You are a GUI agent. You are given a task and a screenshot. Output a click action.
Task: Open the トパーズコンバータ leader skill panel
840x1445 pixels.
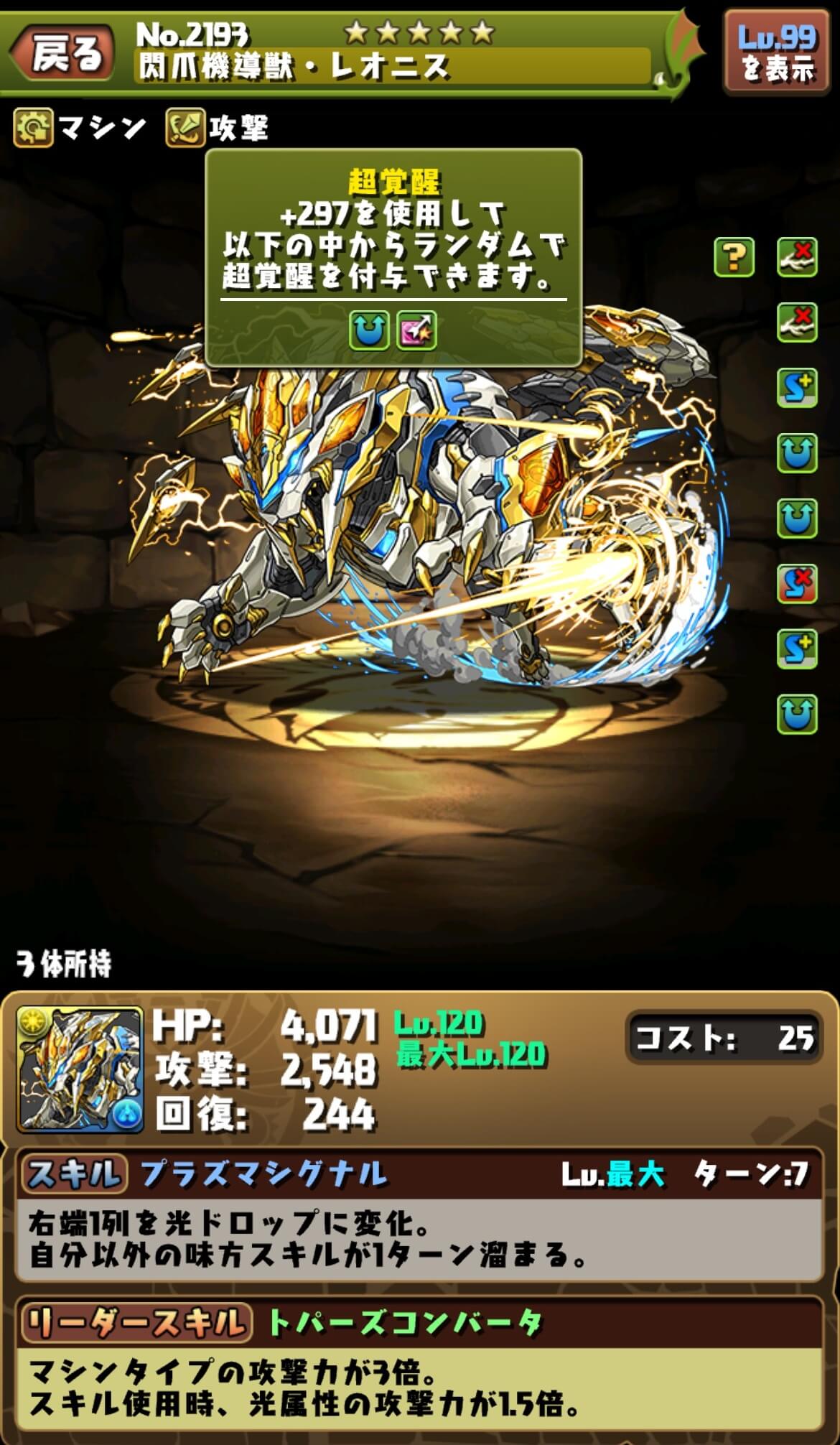pyautogui.click(x=419, y=1362)
